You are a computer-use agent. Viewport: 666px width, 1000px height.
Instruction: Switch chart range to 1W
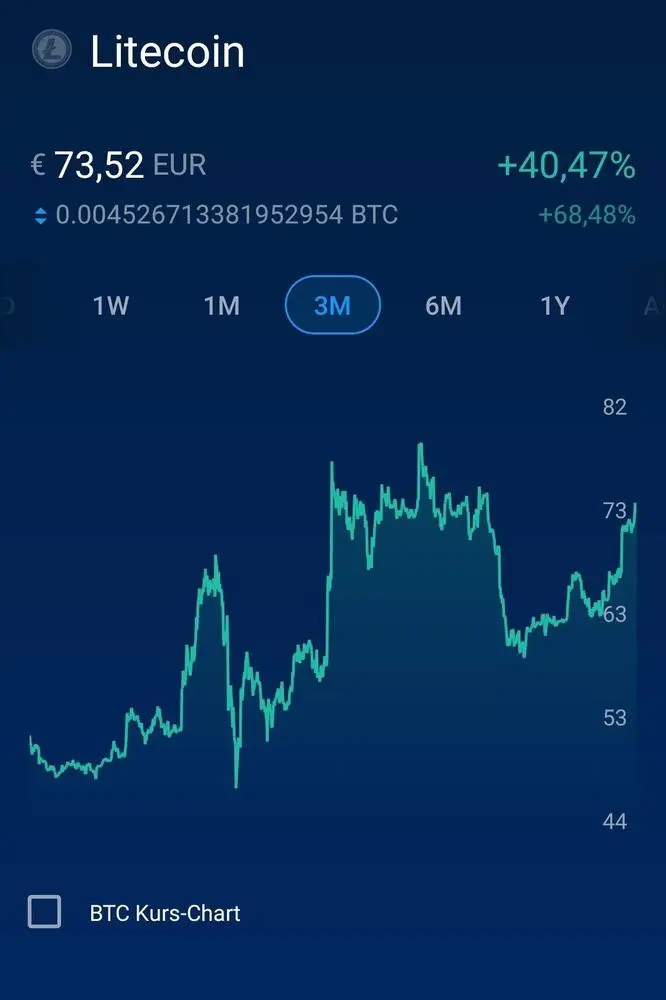(x=111, y=306)
